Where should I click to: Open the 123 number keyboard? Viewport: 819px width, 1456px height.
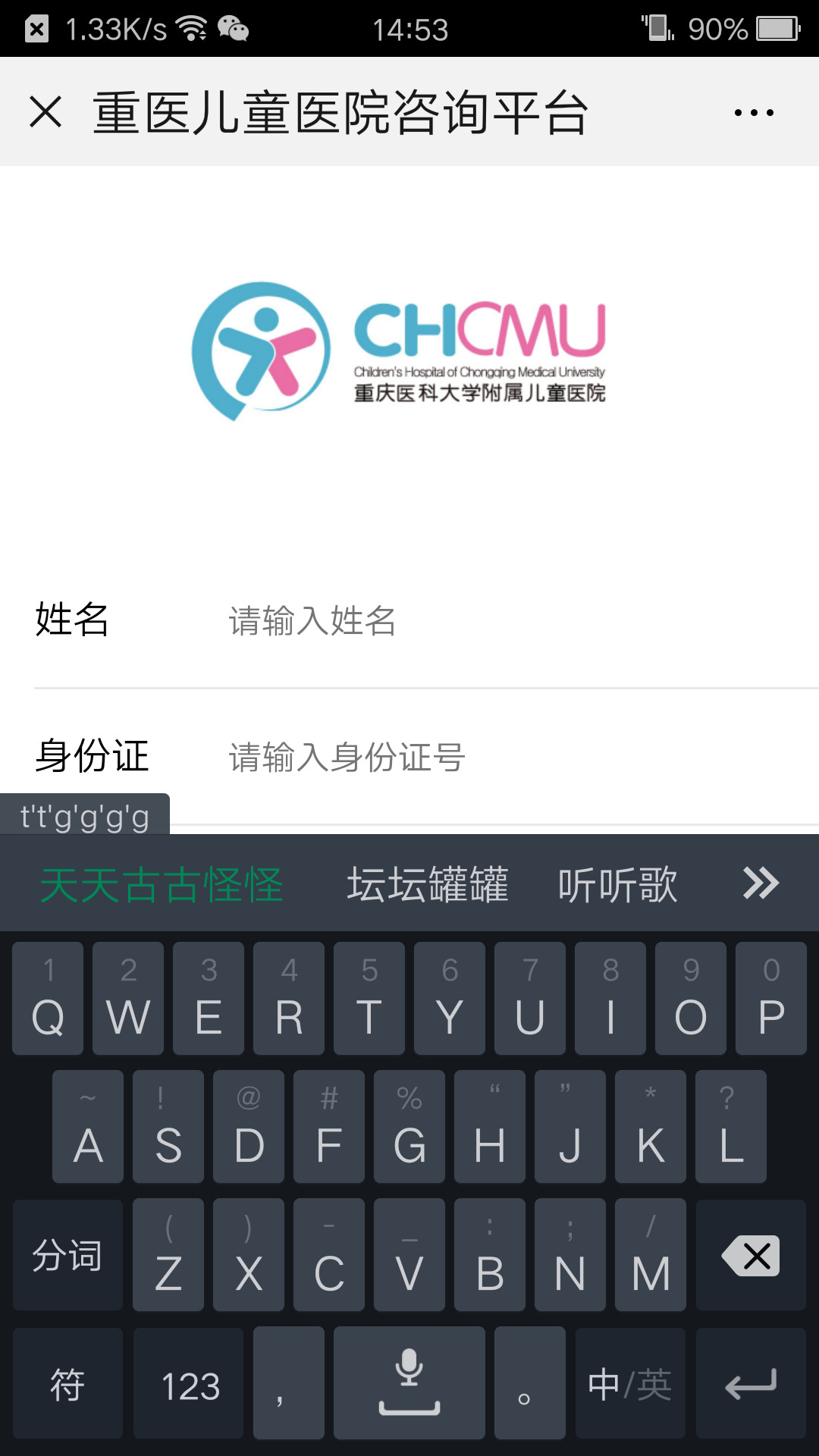tap(190, 1384)
